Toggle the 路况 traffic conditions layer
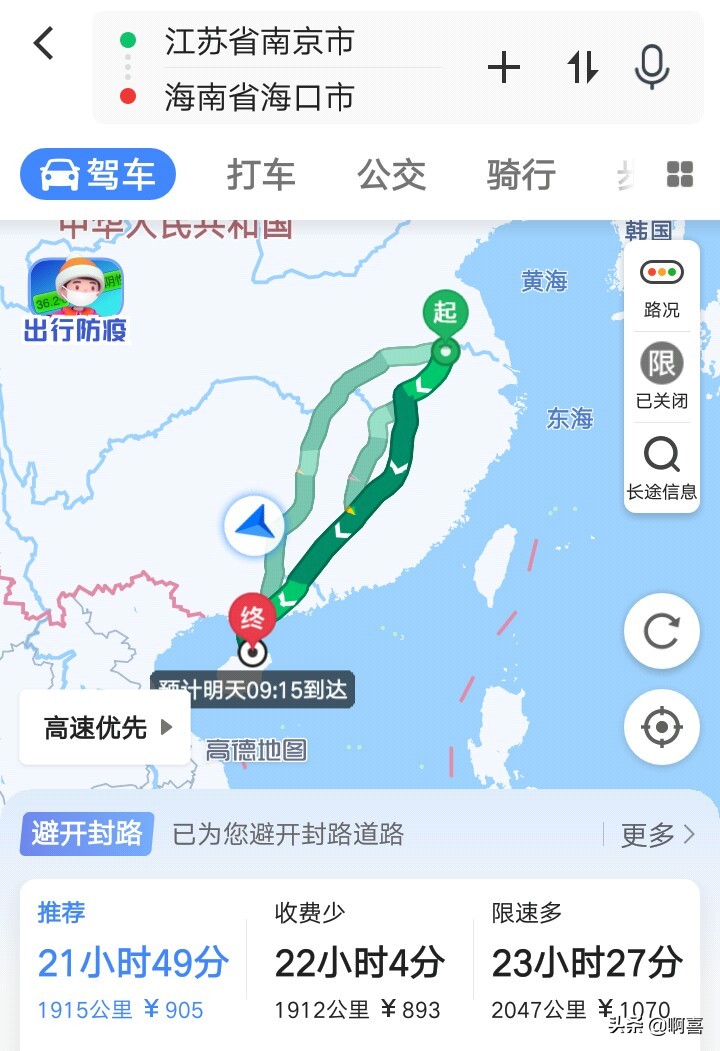This screenshot has height=1051, width=720. point(661,287)
